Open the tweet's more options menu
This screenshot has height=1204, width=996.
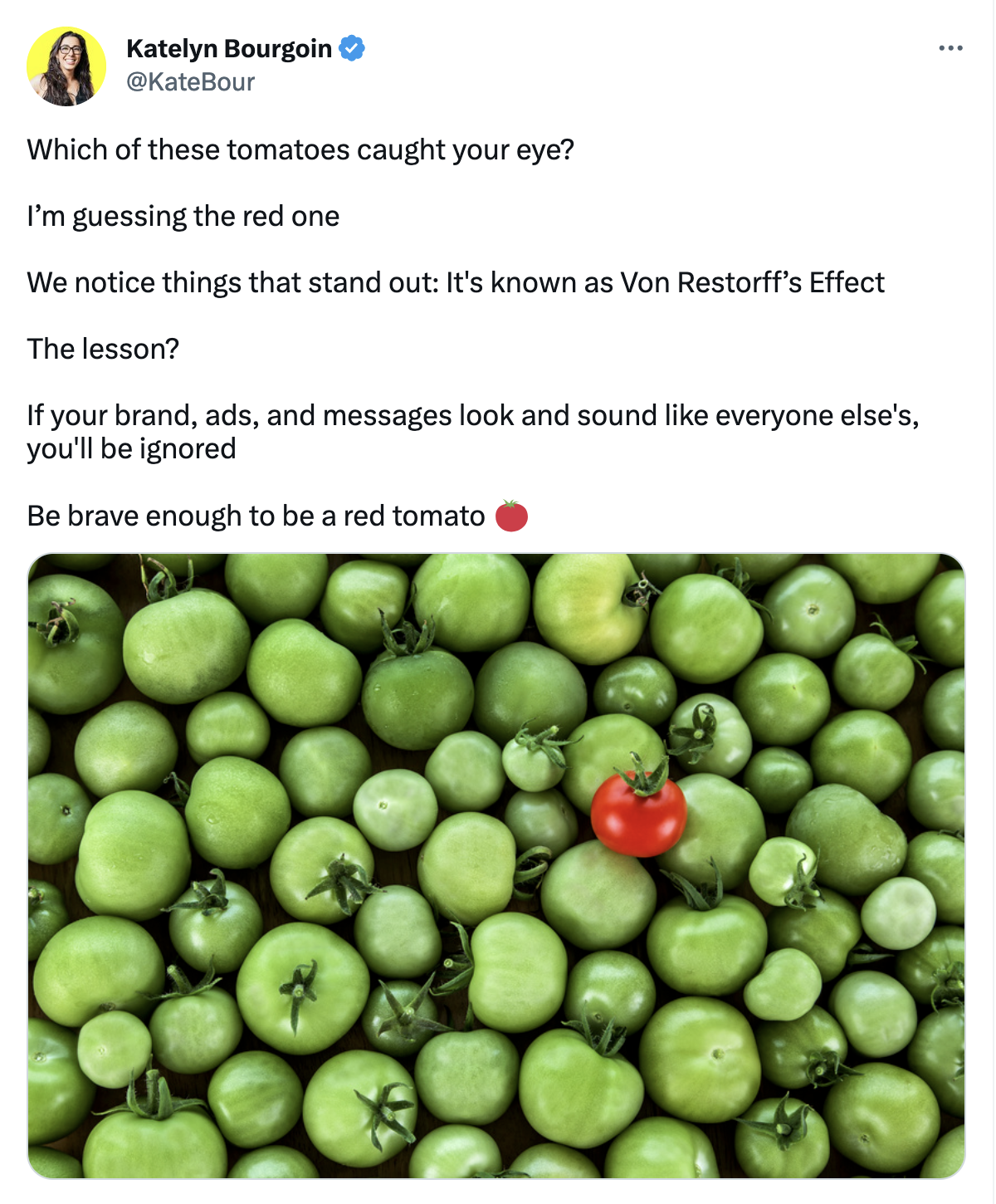(x=950, y=48)
